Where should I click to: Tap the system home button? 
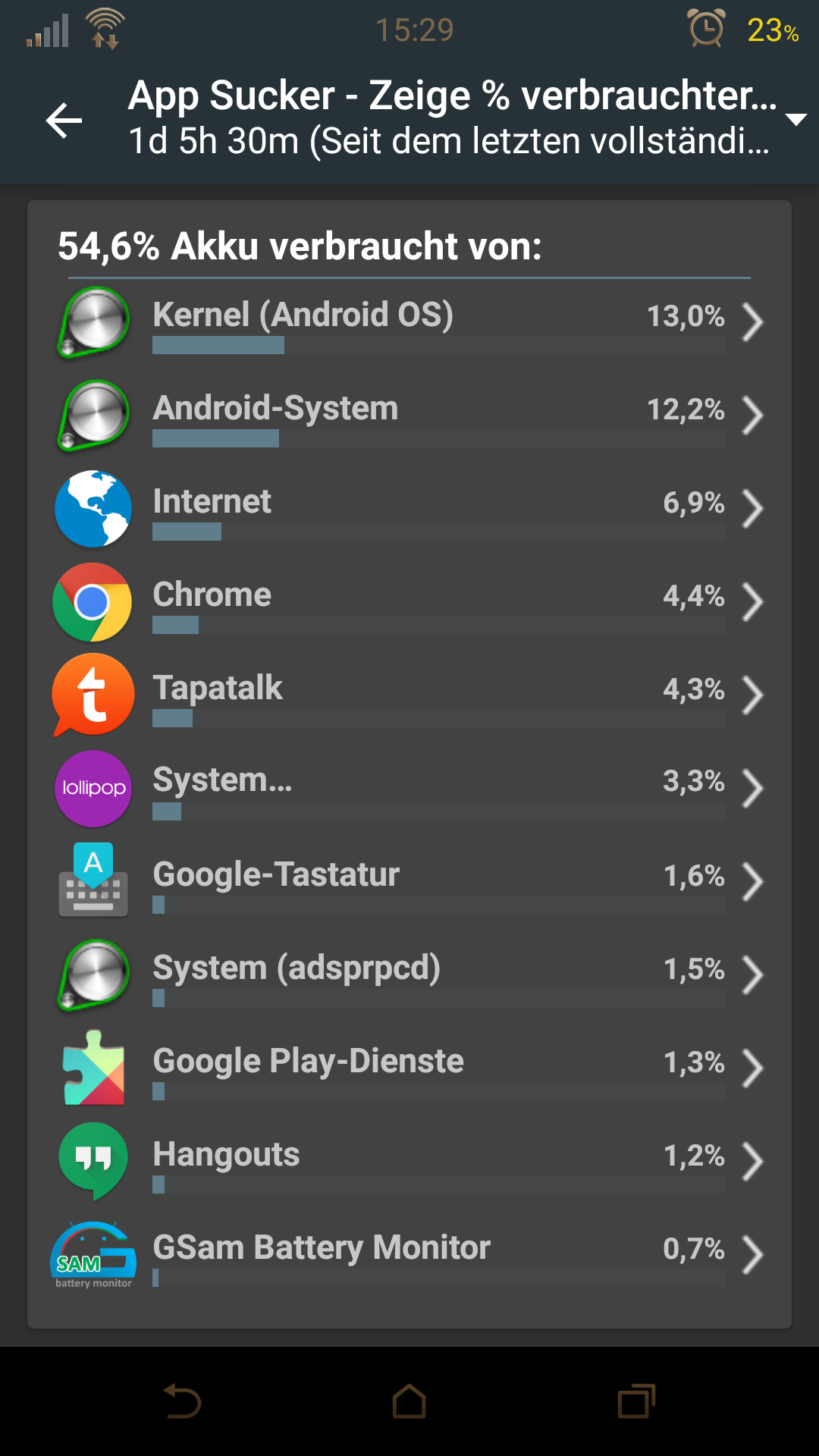point(409,1401)
